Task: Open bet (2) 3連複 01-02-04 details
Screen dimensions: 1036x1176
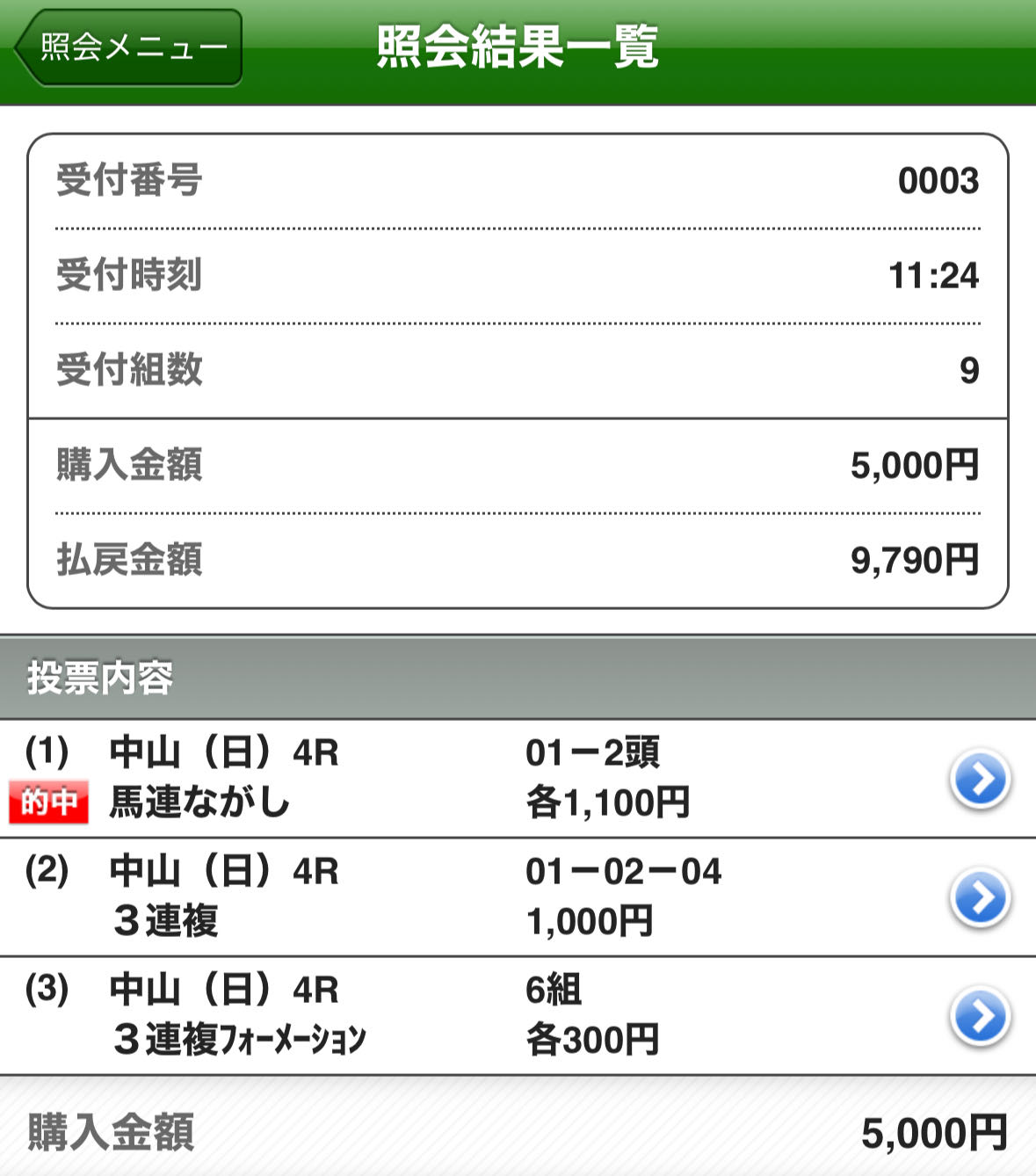Action: coord(980,897)
